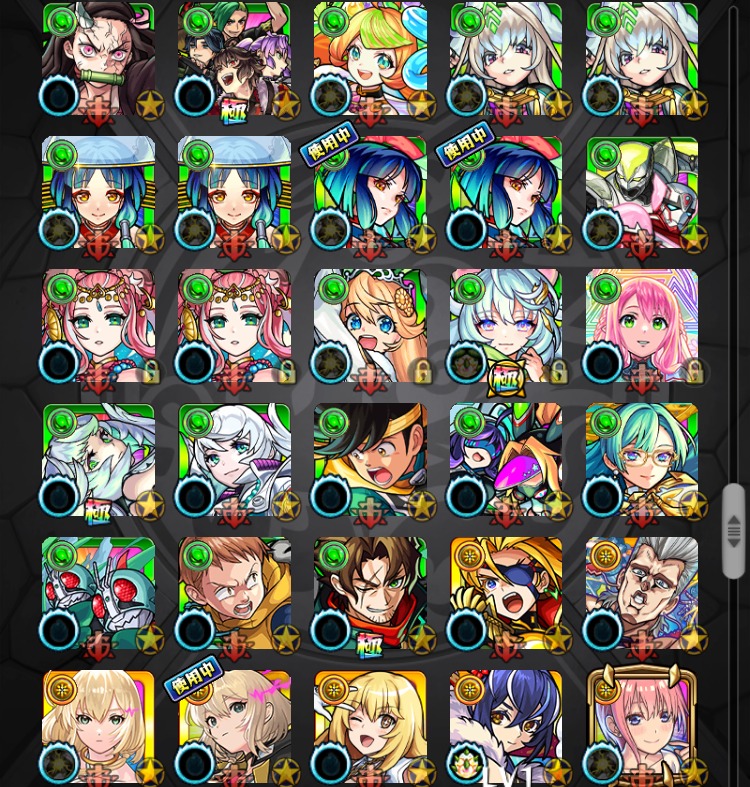Choose the orange-haired girl with green bow
Screen dimensions: 750x787
coord(370,60)
